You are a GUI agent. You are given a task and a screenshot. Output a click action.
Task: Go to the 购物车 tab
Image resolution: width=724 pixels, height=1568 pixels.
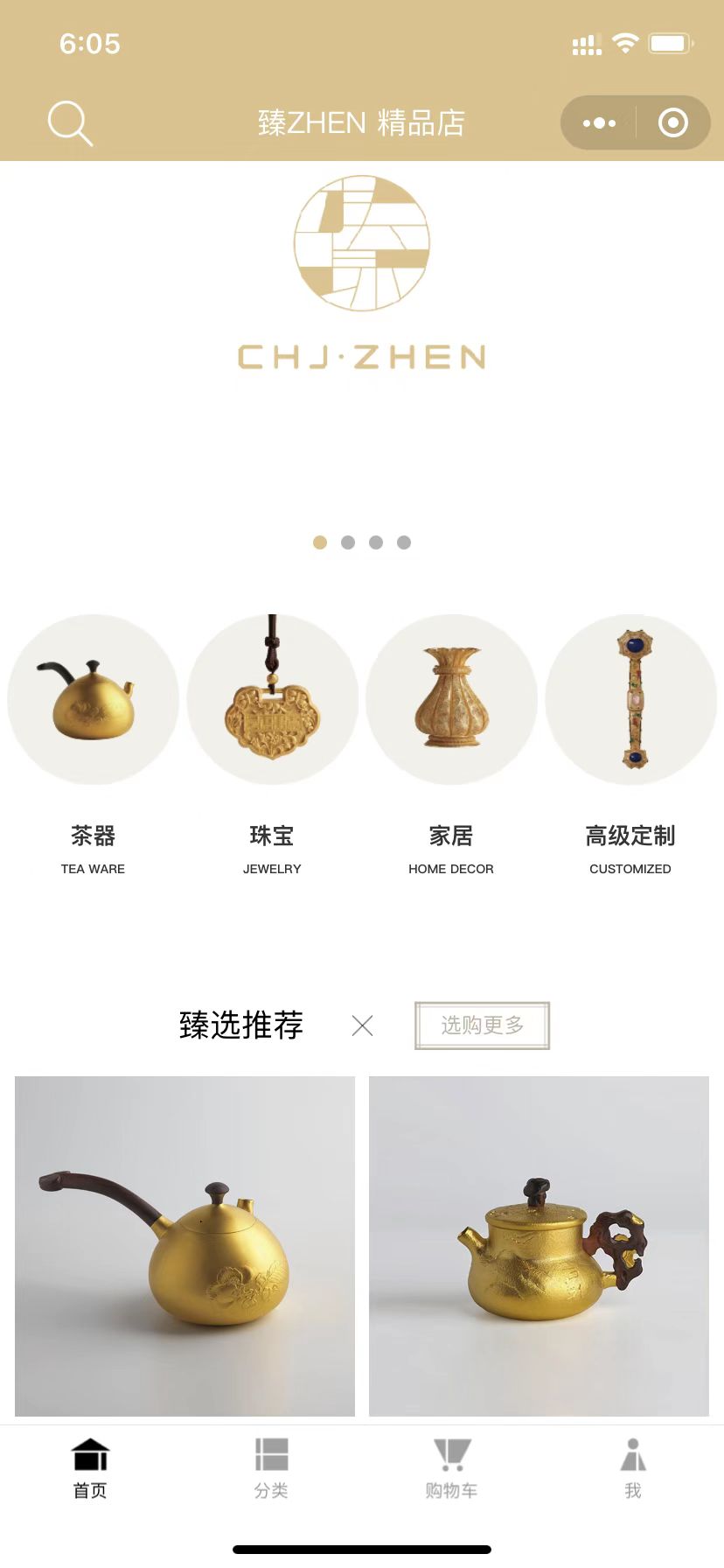click(452, 1470)
